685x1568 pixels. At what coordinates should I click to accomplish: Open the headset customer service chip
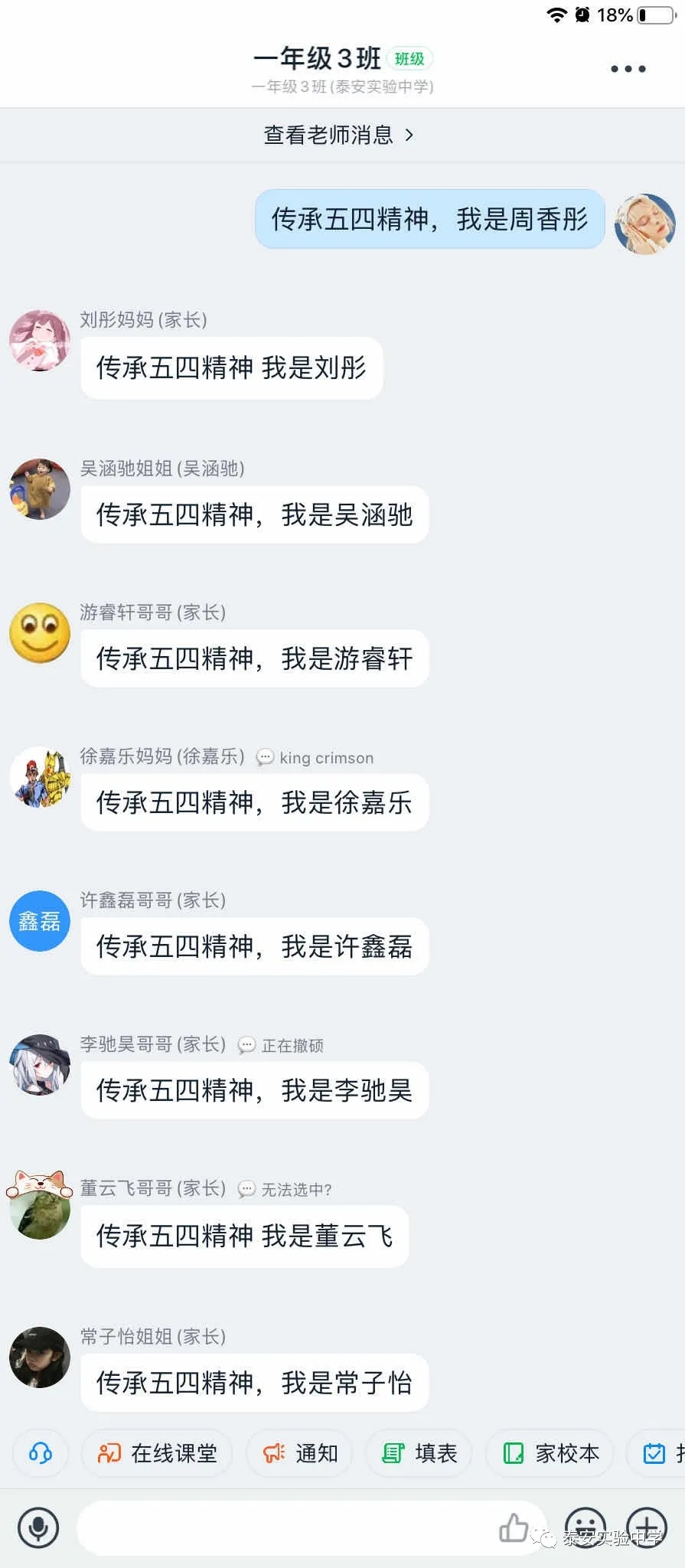41,1452
